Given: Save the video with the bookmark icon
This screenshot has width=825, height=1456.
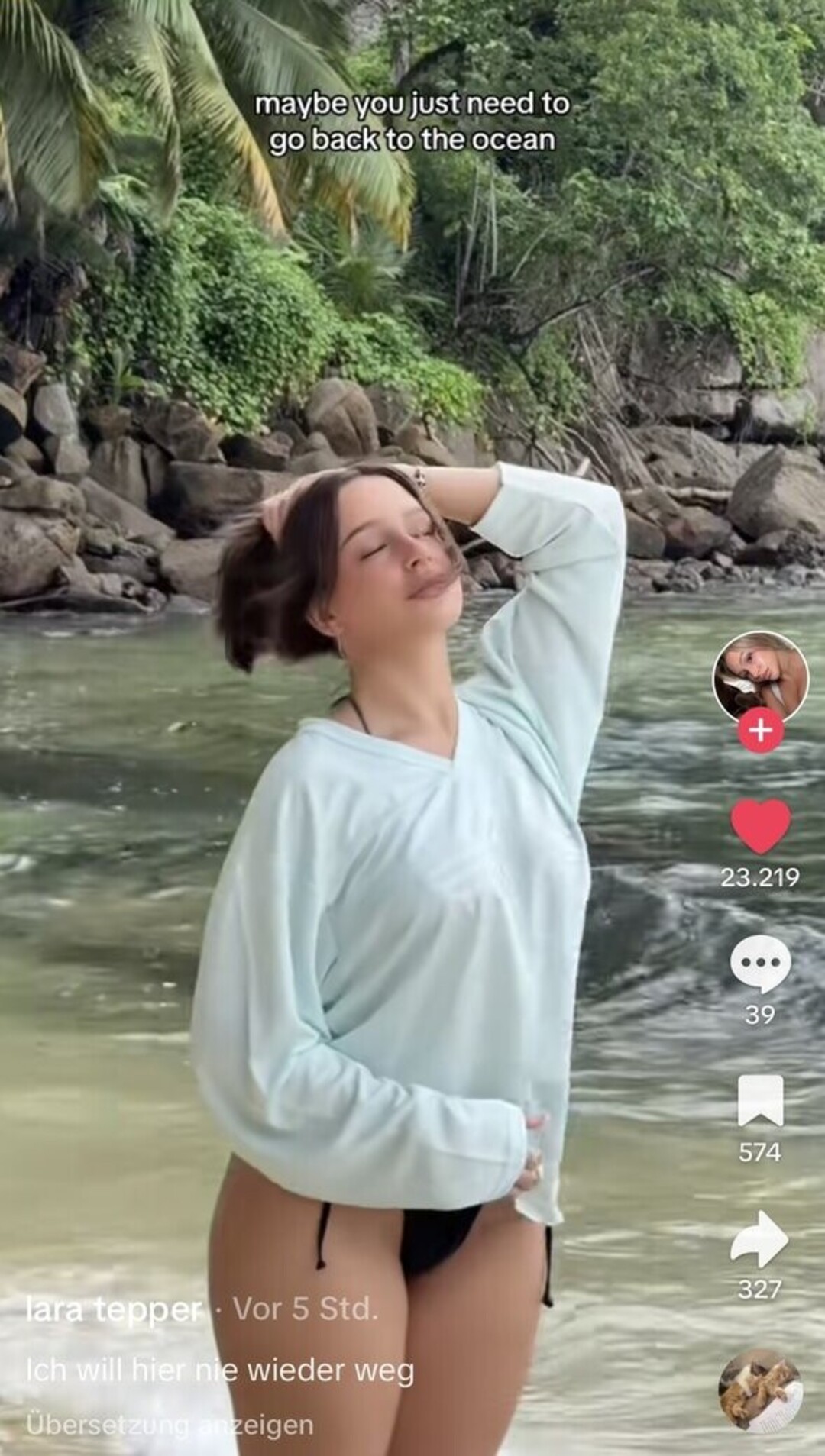Looking at the screenshot, I should pos(759,1100).
